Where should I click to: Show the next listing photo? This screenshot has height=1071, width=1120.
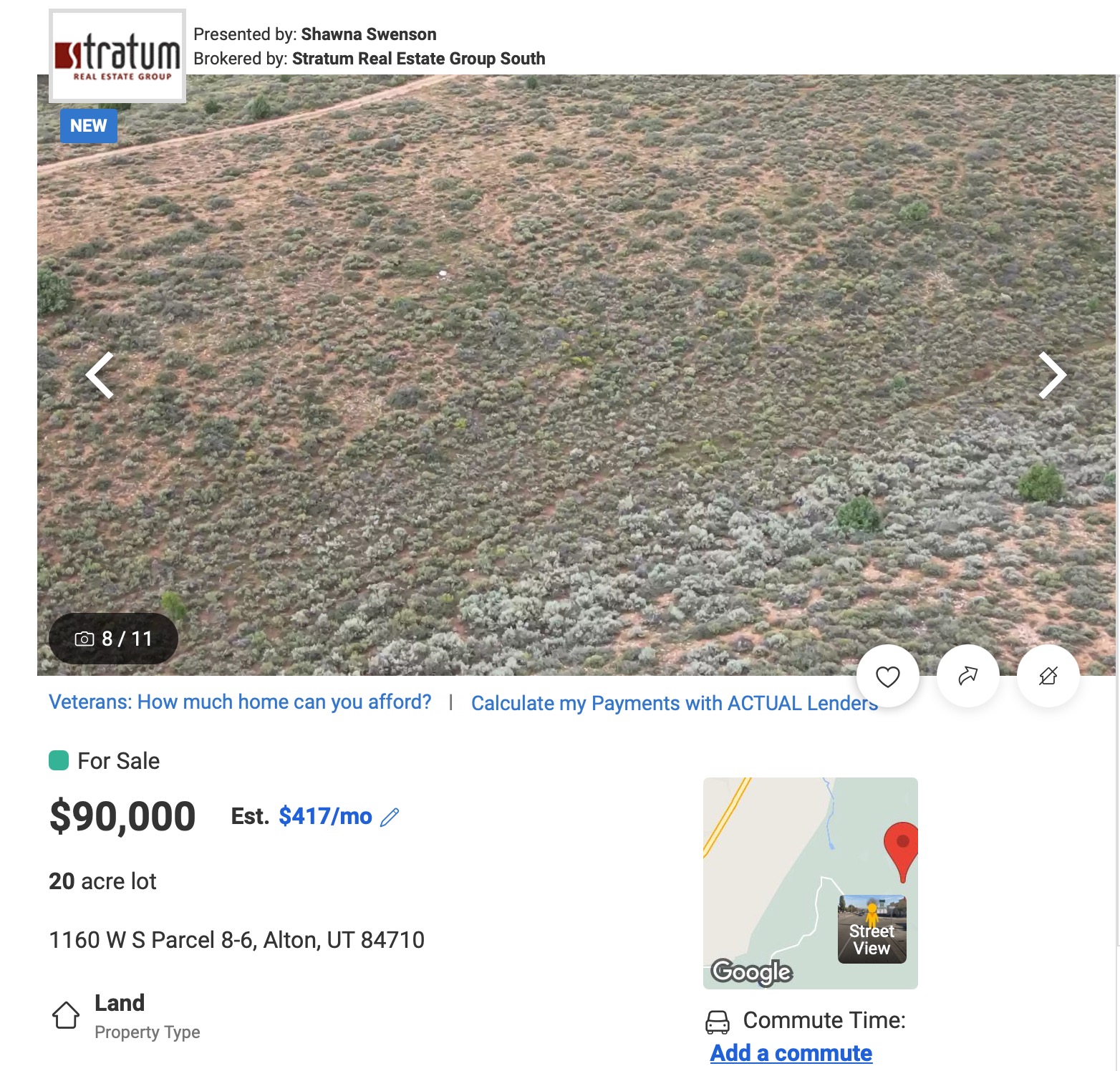[1052, 375]
